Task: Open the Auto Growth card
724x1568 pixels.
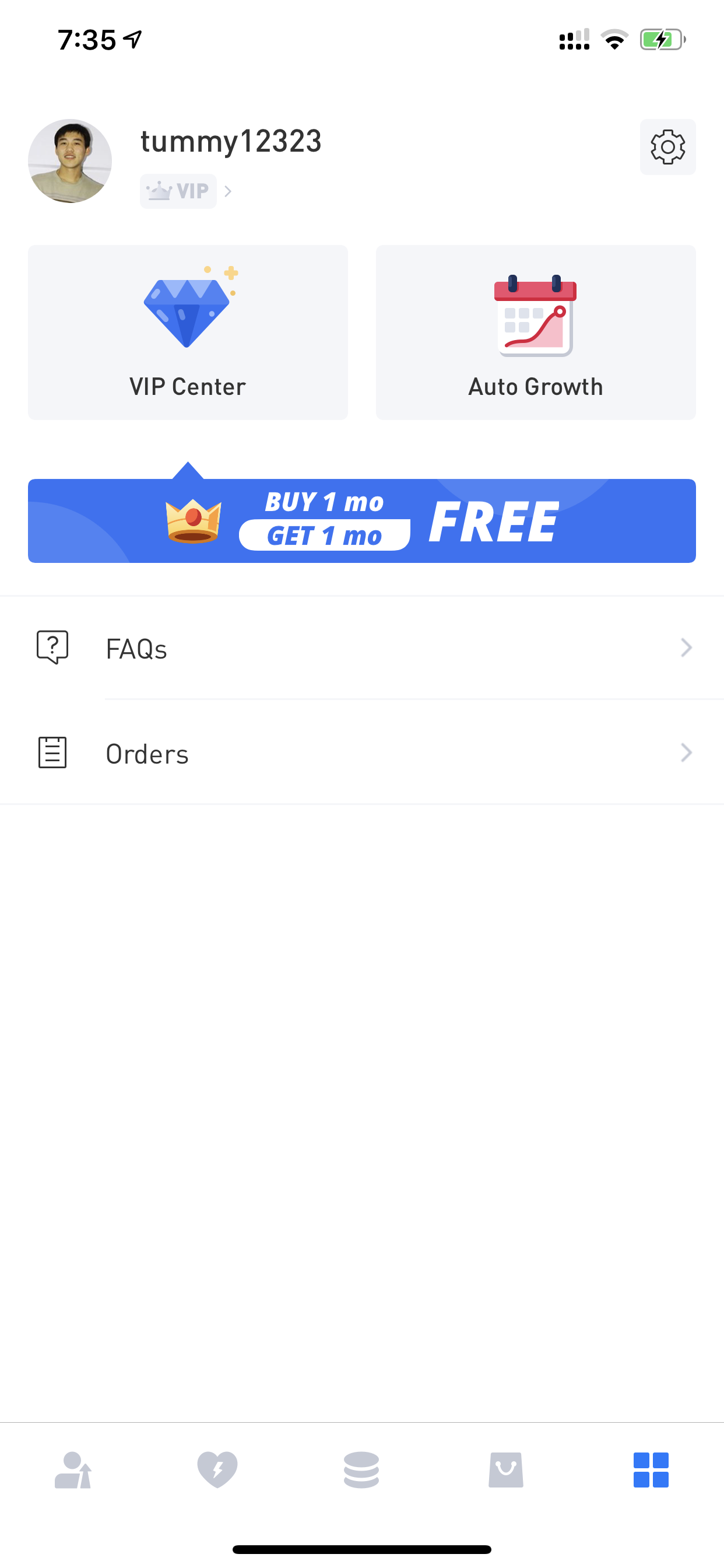Action: coord(535,332)
